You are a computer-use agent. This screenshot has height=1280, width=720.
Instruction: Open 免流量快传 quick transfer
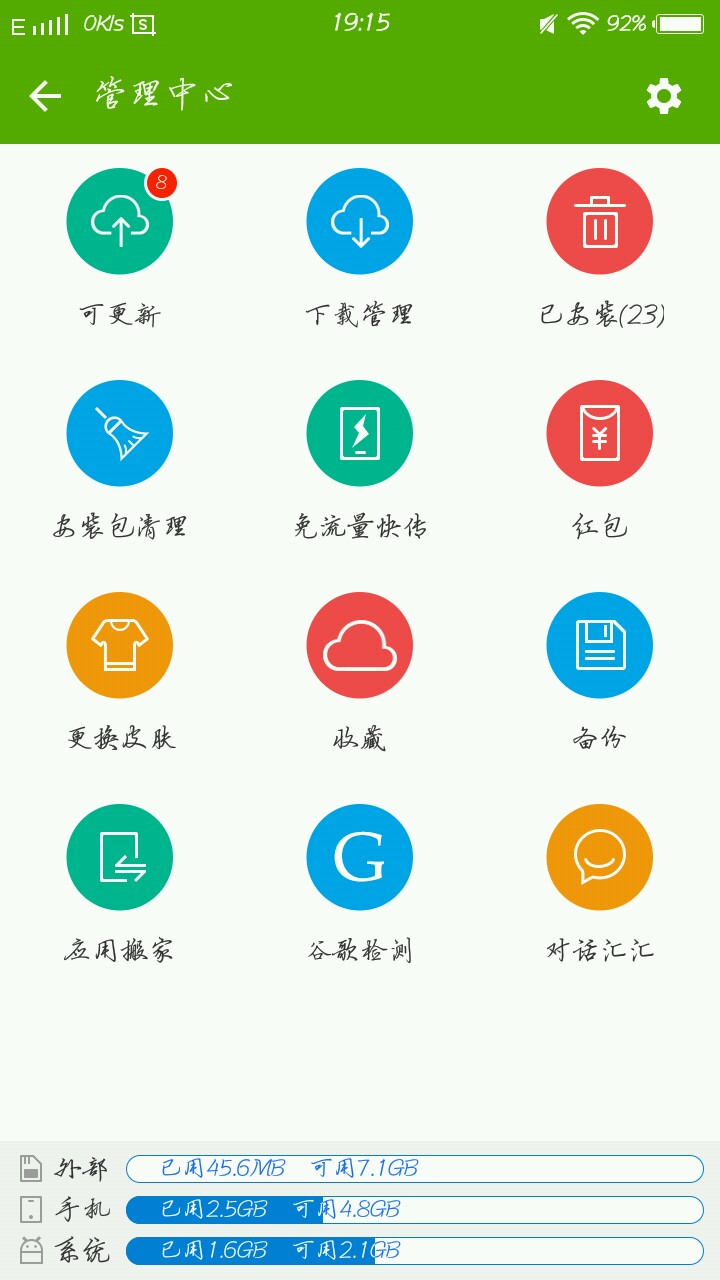(360, 433)
